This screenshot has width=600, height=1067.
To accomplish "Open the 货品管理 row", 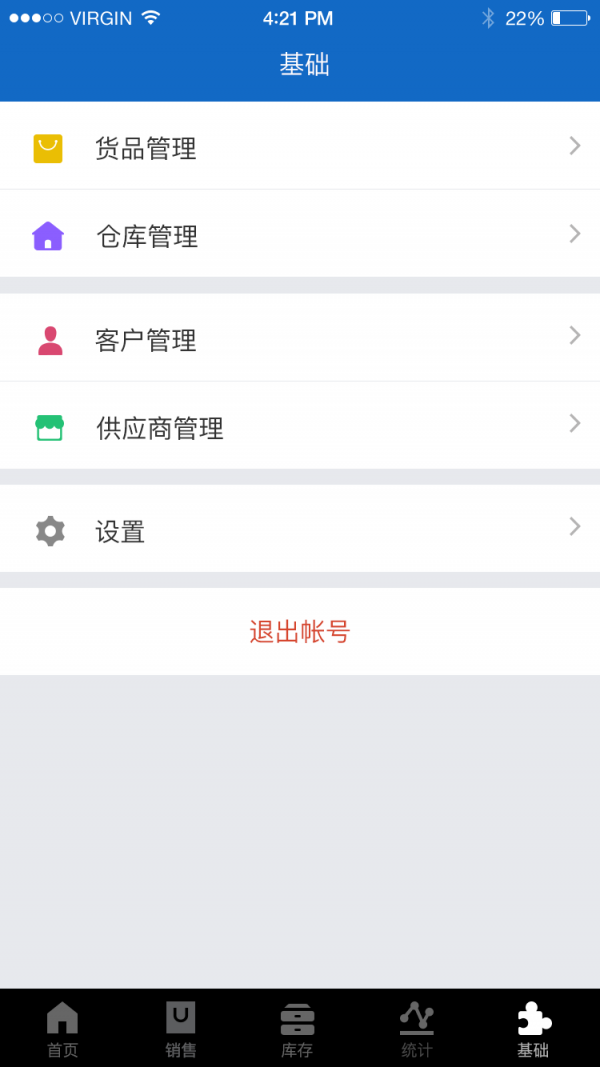I will [300, 147].
